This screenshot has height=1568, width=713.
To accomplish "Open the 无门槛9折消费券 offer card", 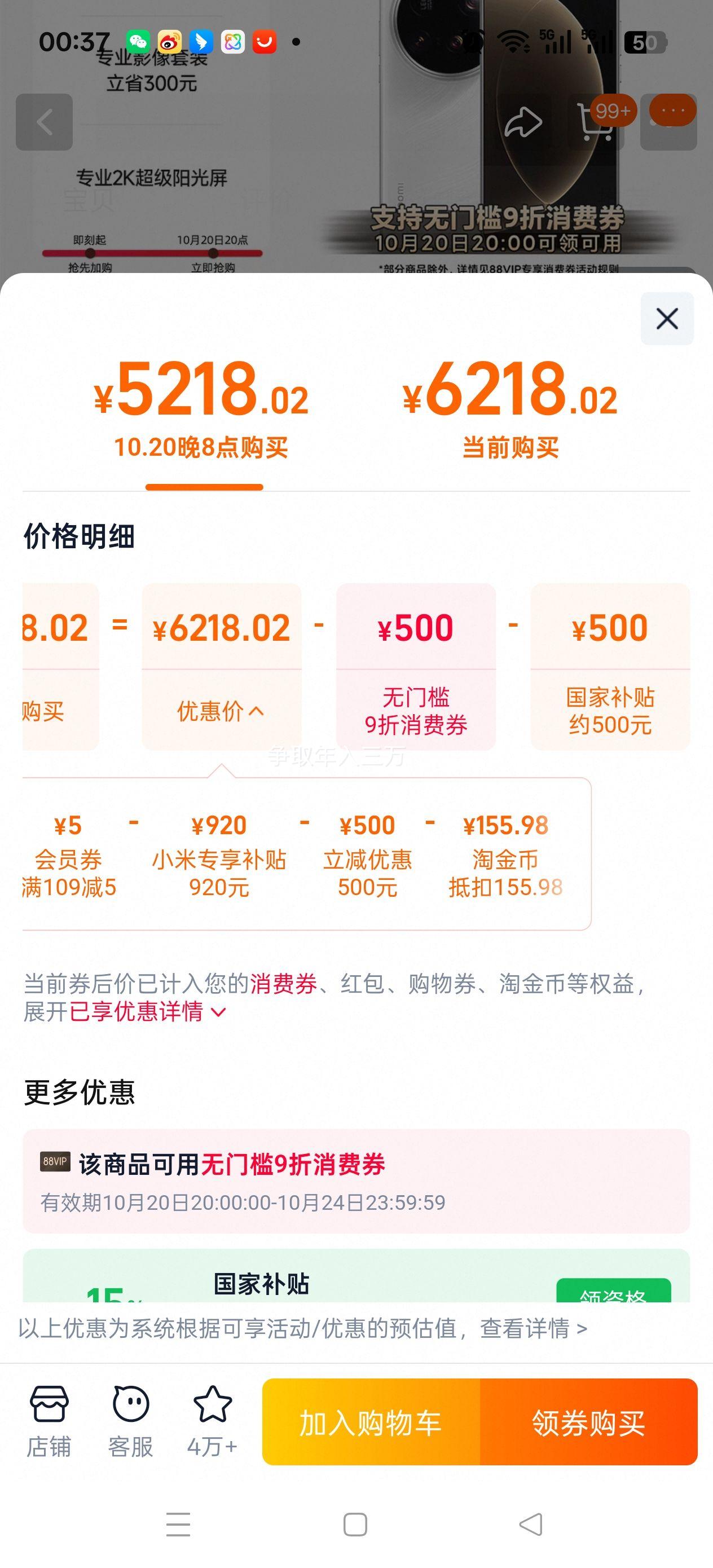I will point(356,1181).
